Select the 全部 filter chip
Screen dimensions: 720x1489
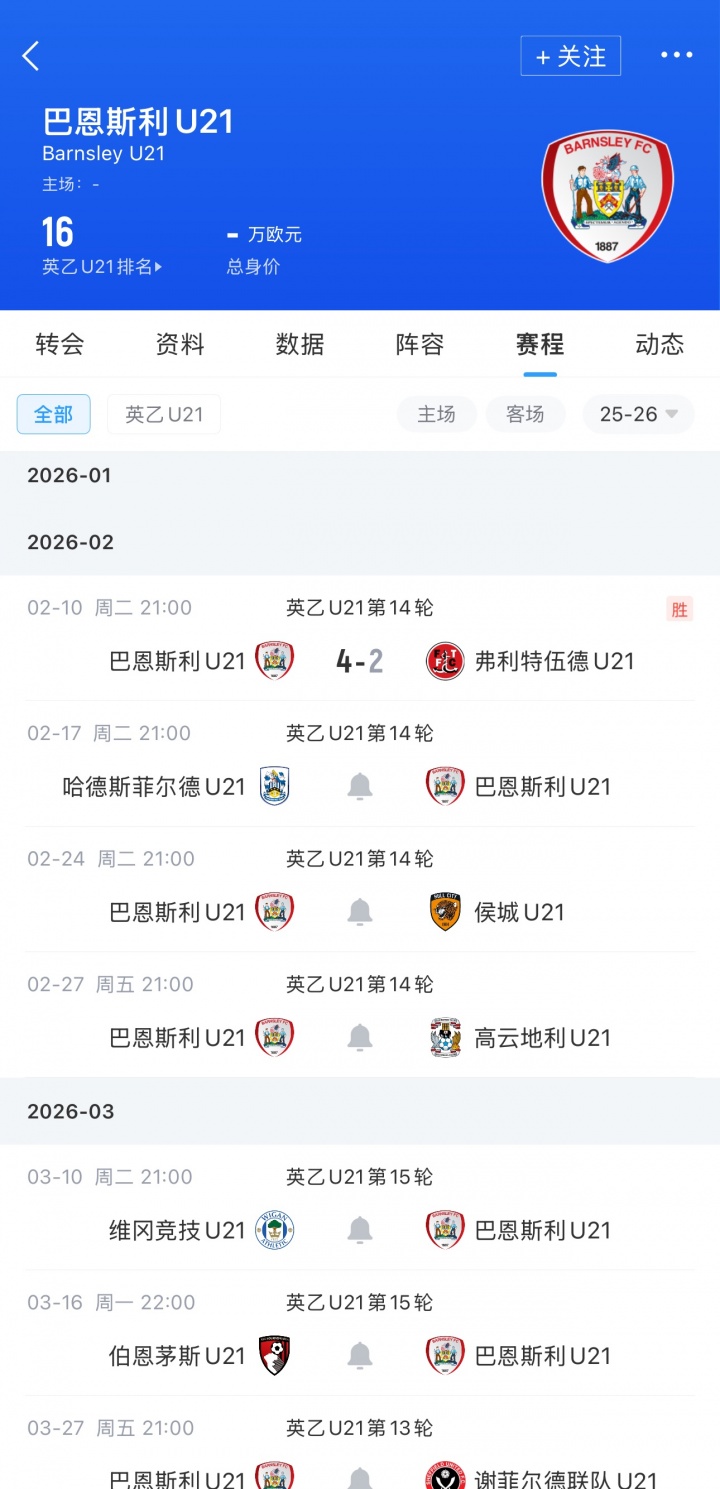pyautogui.click(x=54, y=414)
